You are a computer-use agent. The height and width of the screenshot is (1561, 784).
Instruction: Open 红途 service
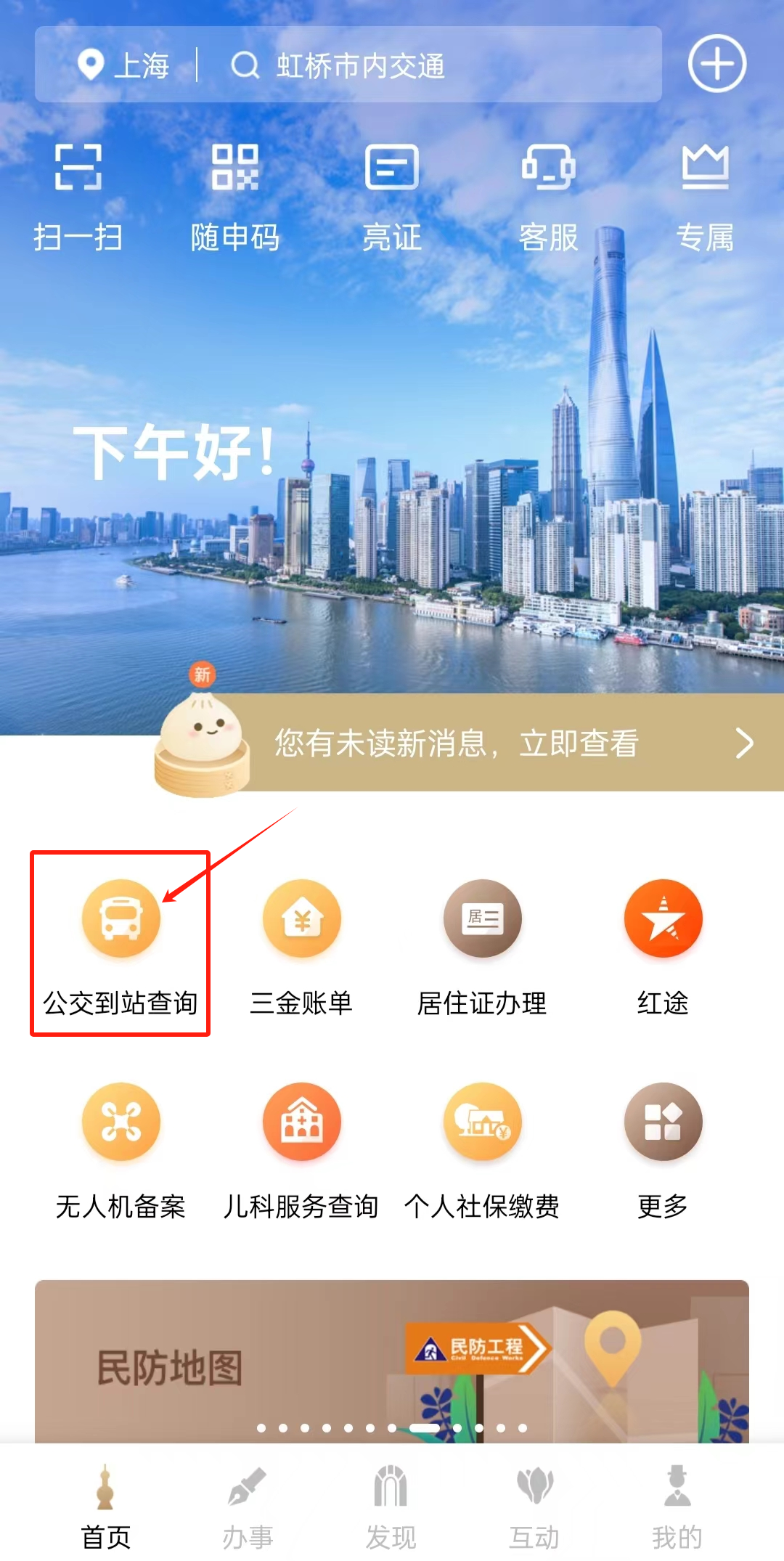coord(663,944)
